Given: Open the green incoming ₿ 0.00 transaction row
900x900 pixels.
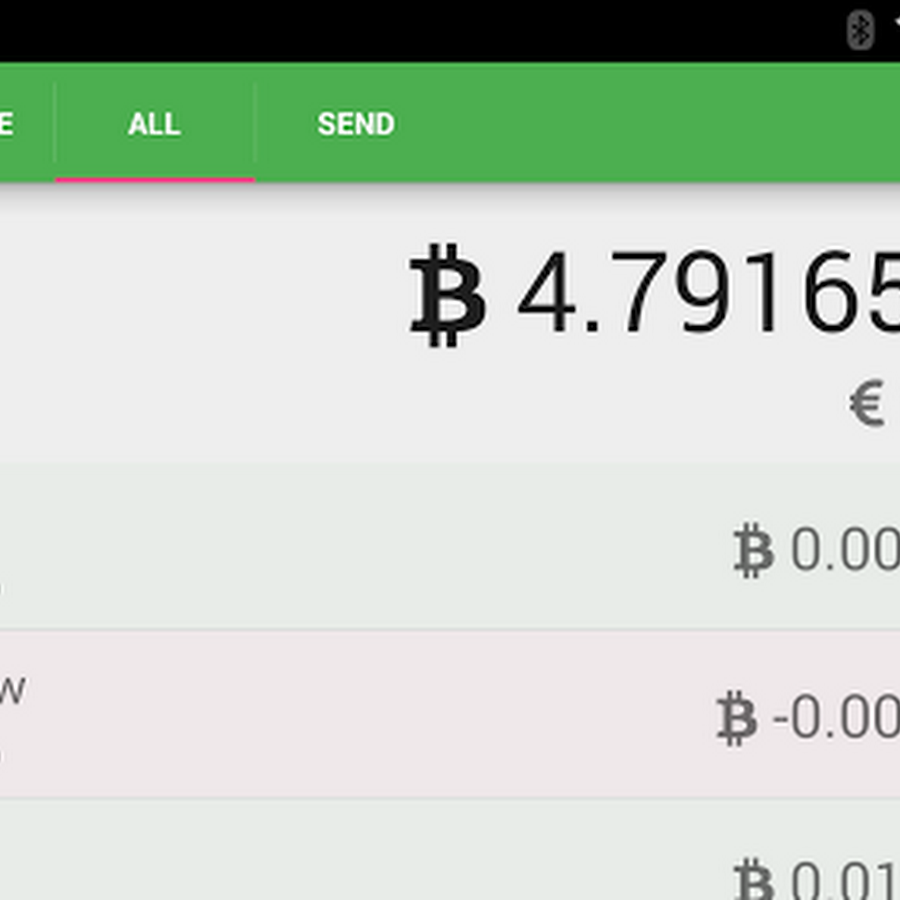Looking at the screenshot, I should (x=450, y=548).
